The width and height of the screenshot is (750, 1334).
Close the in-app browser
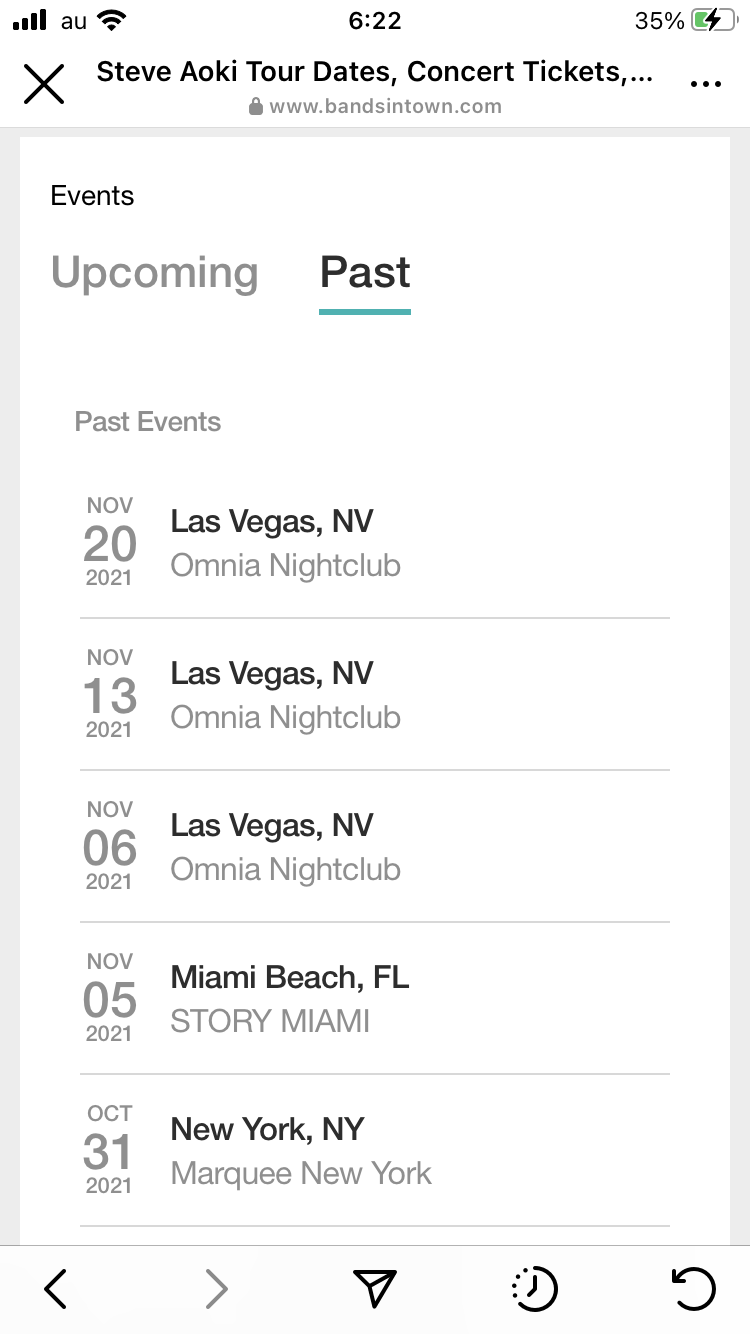tap(44, 84)
